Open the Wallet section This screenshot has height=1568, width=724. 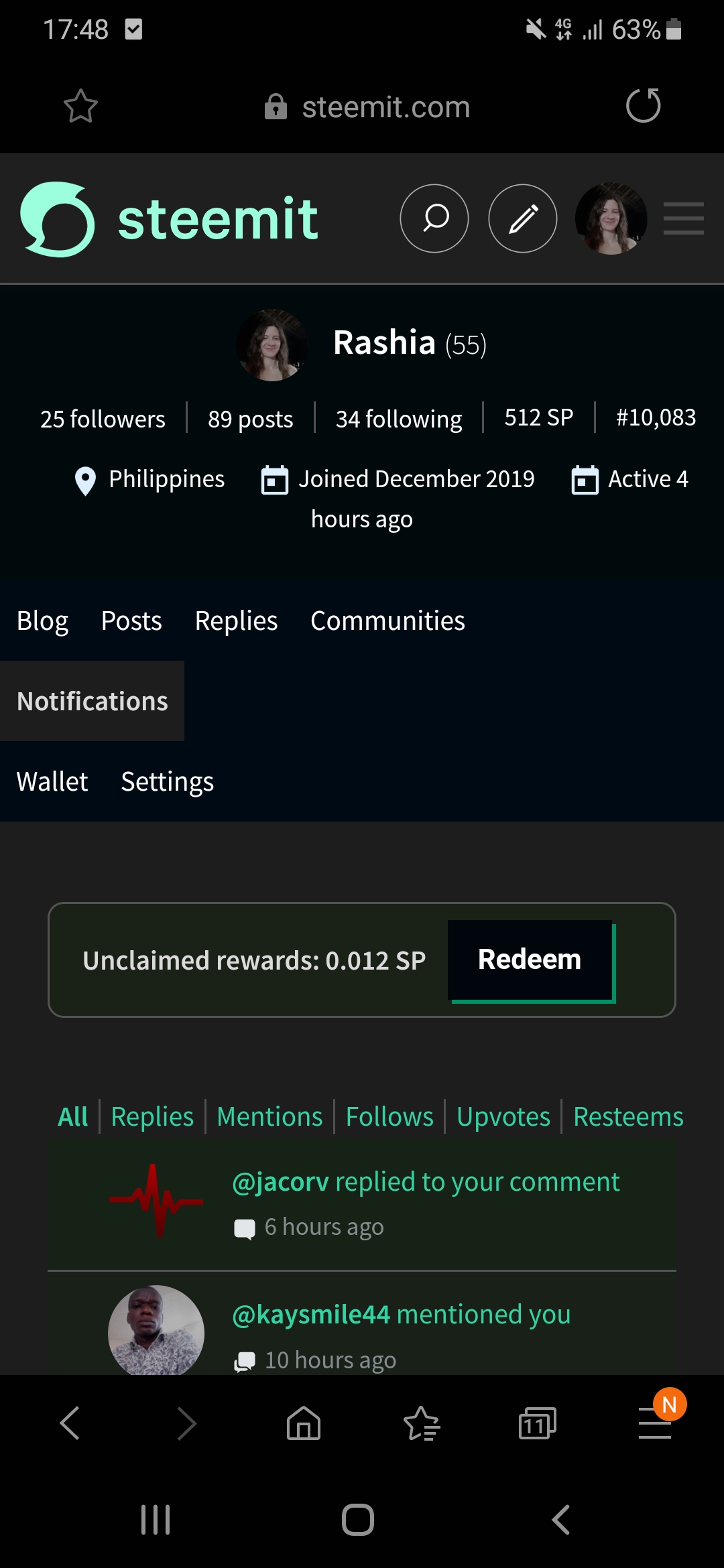click(52, 782)
